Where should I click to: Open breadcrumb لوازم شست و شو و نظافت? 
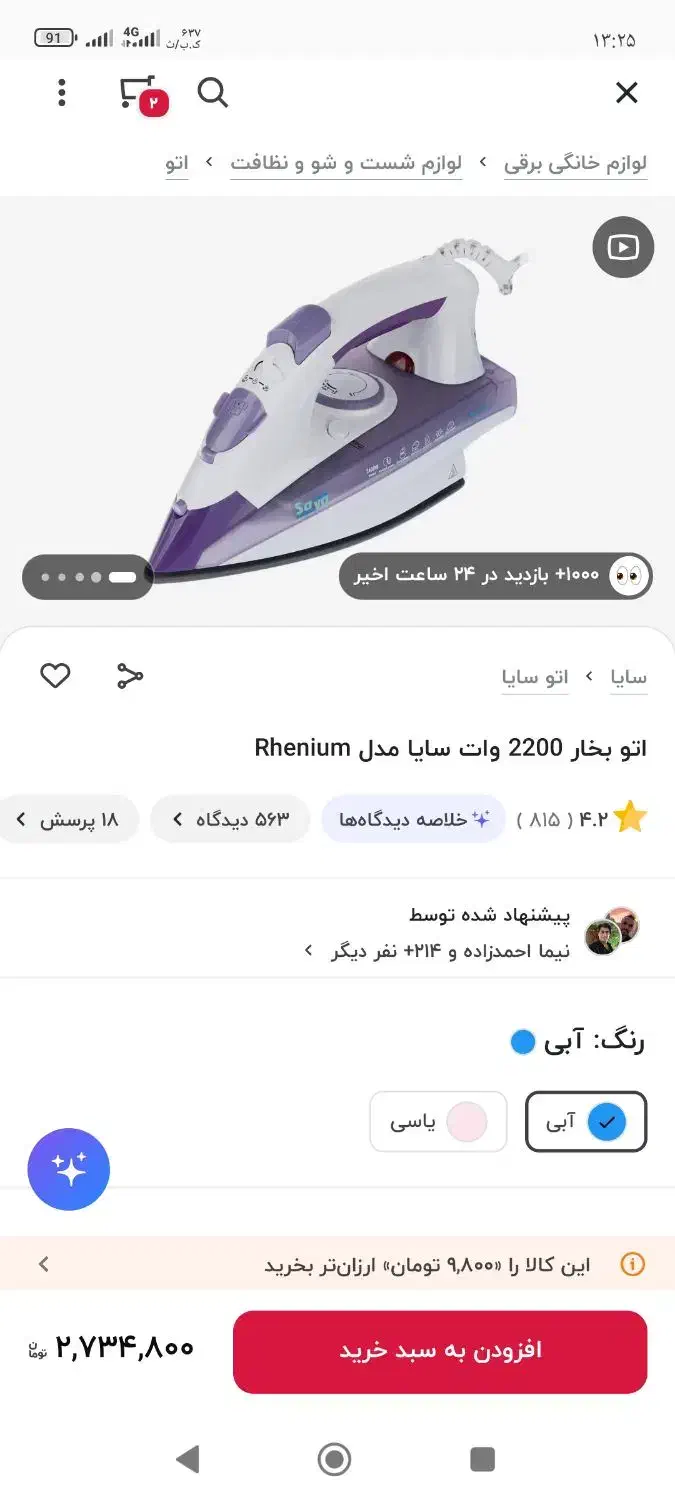coord(346,163)
